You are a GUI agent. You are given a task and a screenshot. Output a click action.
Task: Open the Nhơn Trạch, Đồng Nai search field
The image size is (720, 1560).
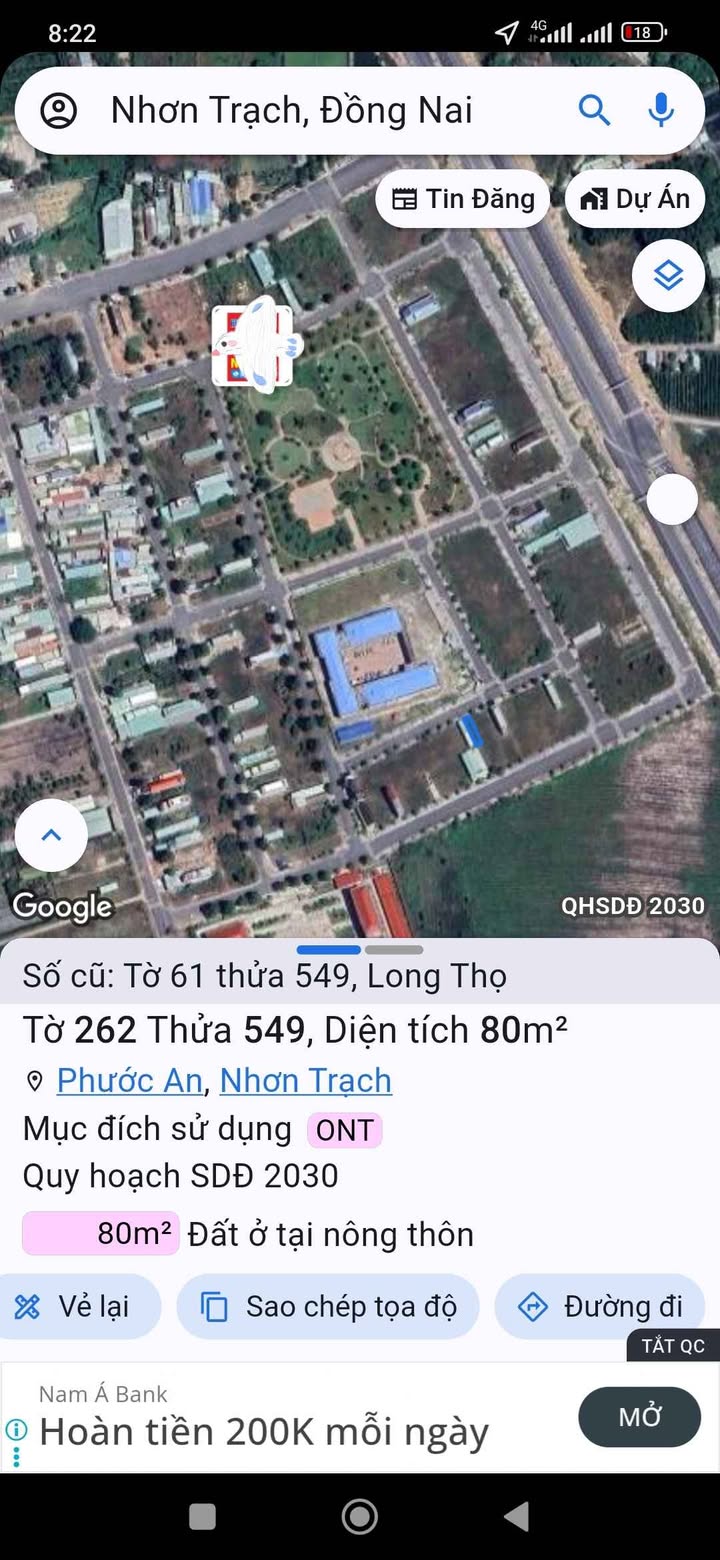(x=300, y=111)
